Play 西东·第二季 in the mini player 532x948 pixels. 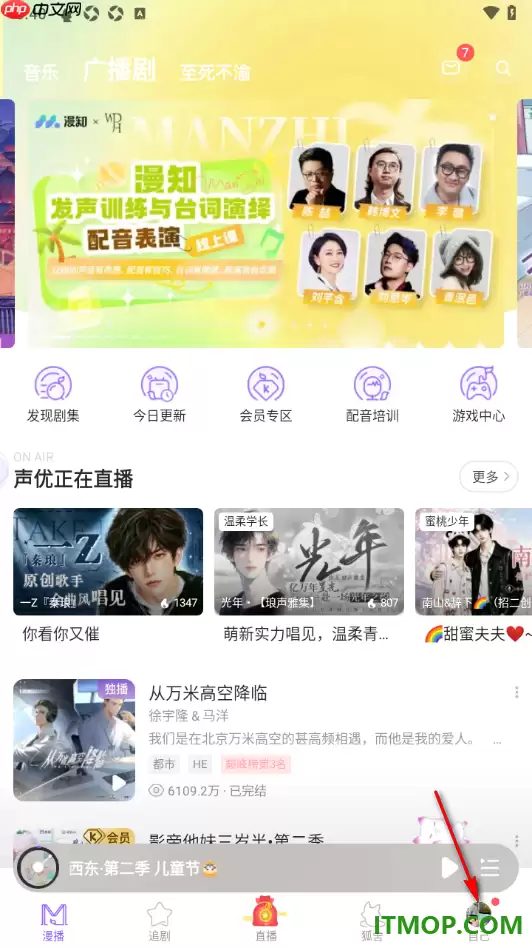click(x=449, y=868)
